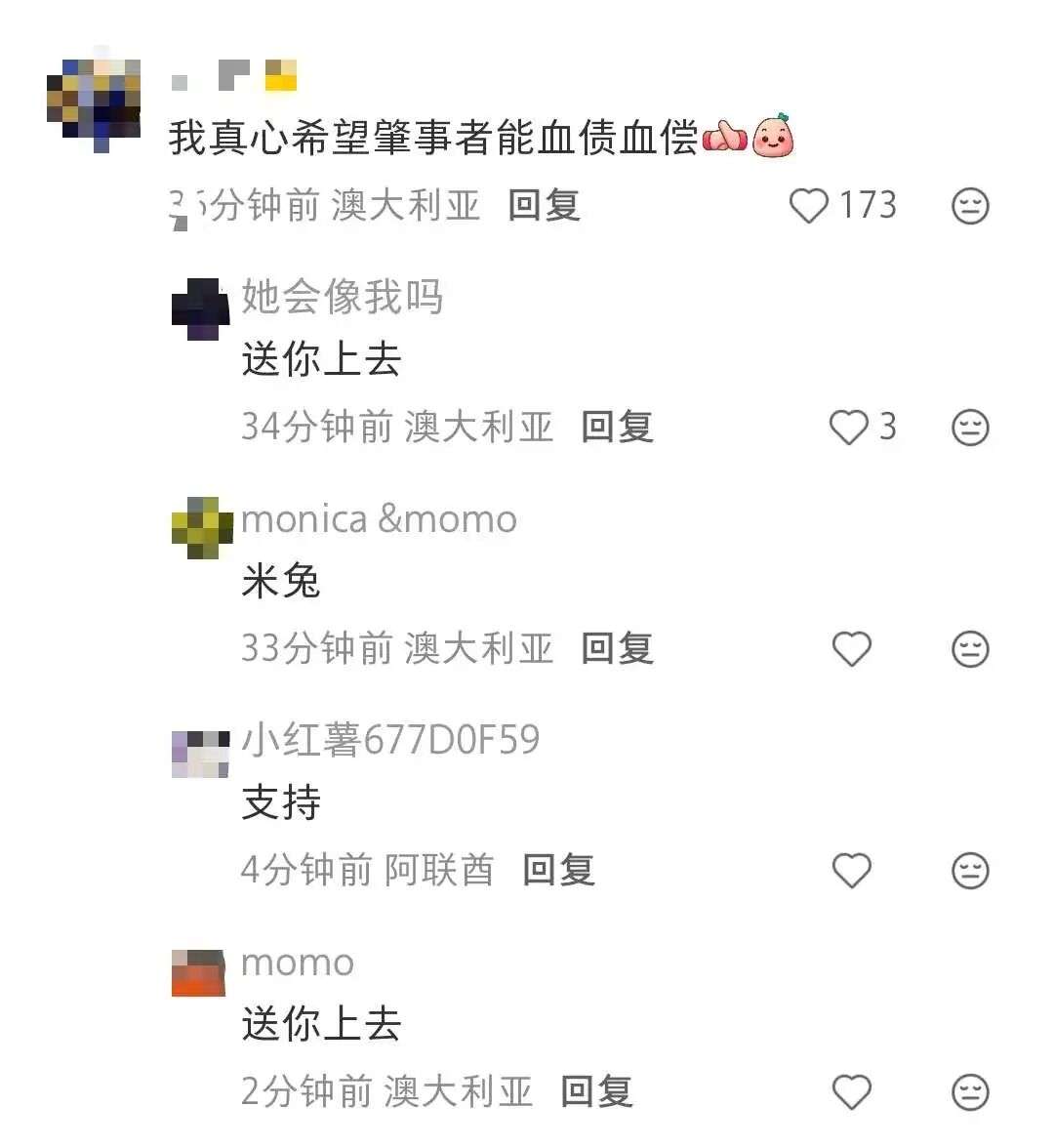Like 她会像我吗's comment
This screenshot has width=1054, height=1148.
[x=849, y=428]
